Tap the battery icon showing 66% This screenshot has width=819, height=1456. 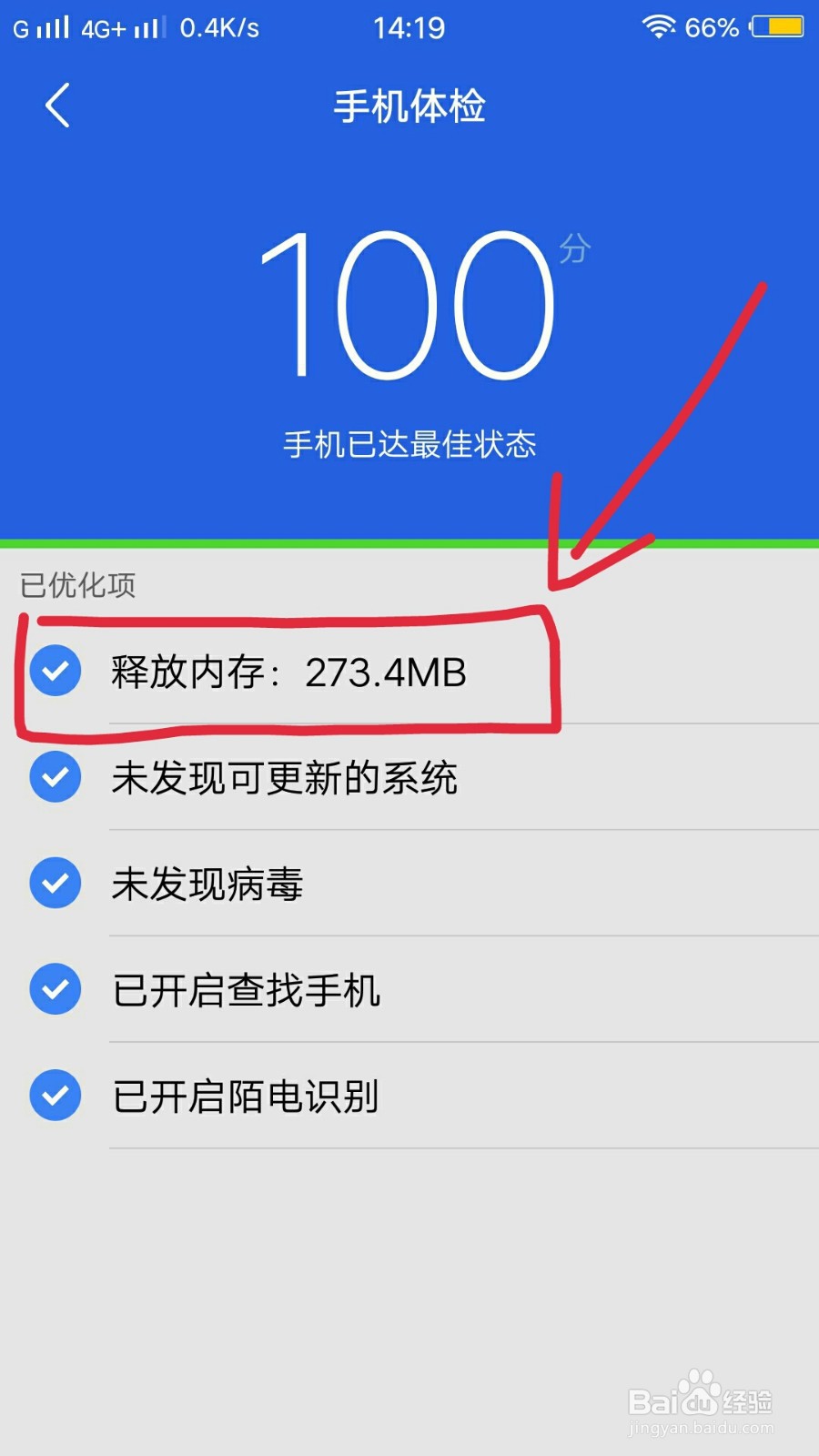click(x=778, y=25)
